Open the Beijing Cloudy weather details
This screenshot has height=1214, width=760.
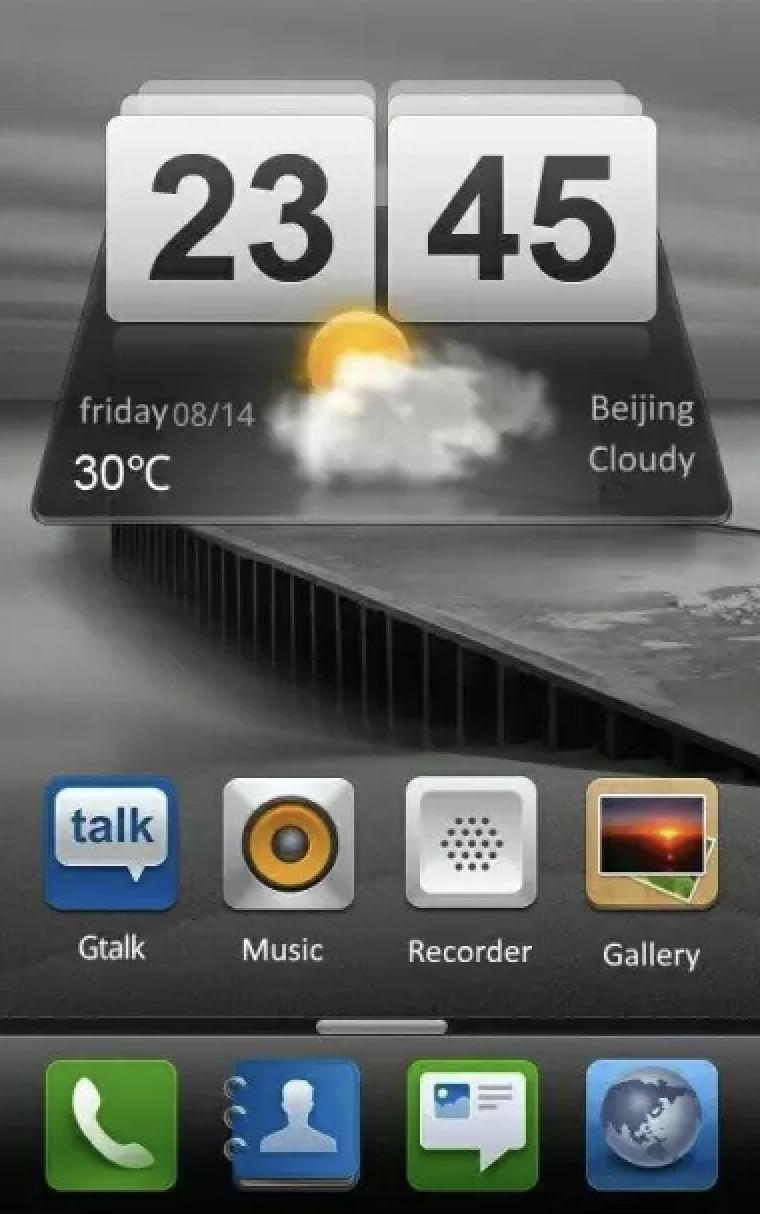point(640,434)
